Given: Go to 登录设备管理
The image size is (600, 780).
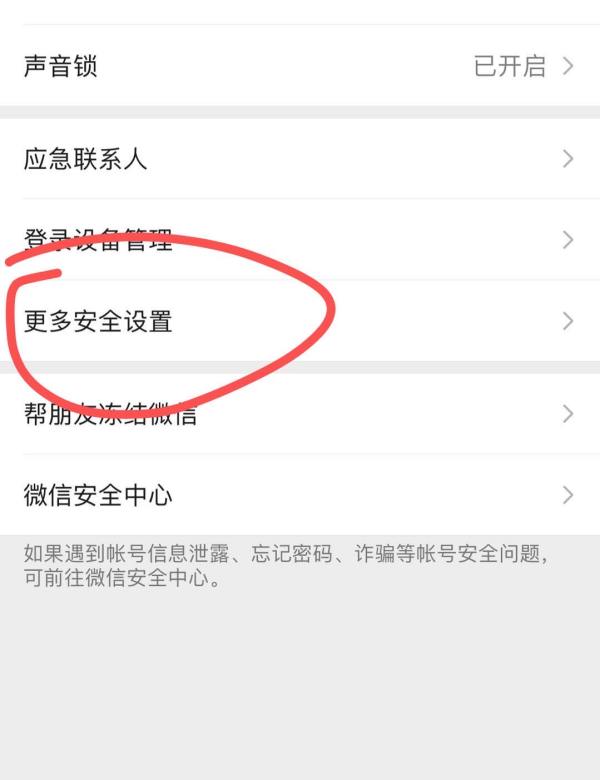Looking at the screenshot, I should point(300,240).
